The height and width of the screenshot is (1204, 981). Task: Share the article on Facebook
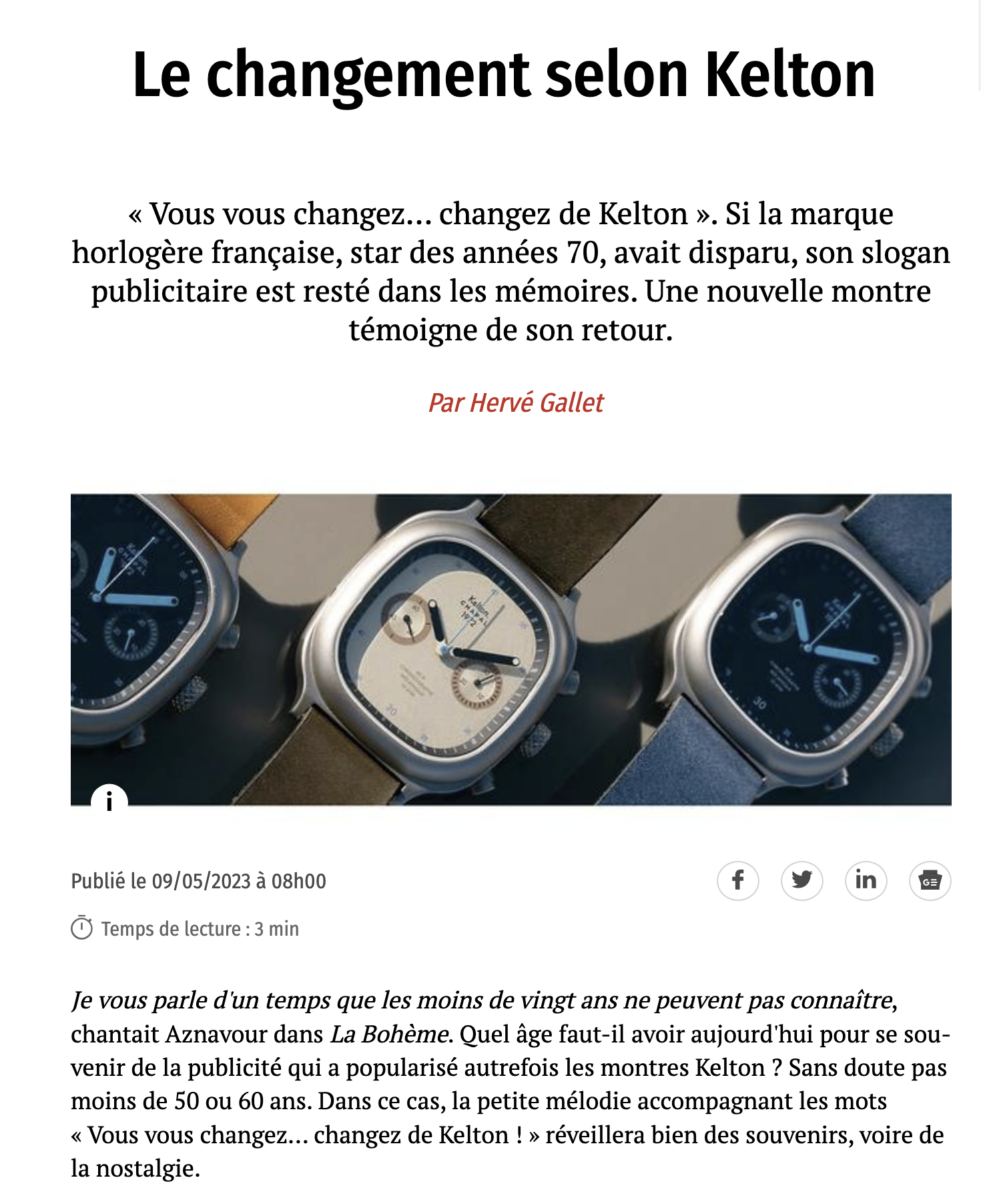pyautogui.click(x=737, y=881)
